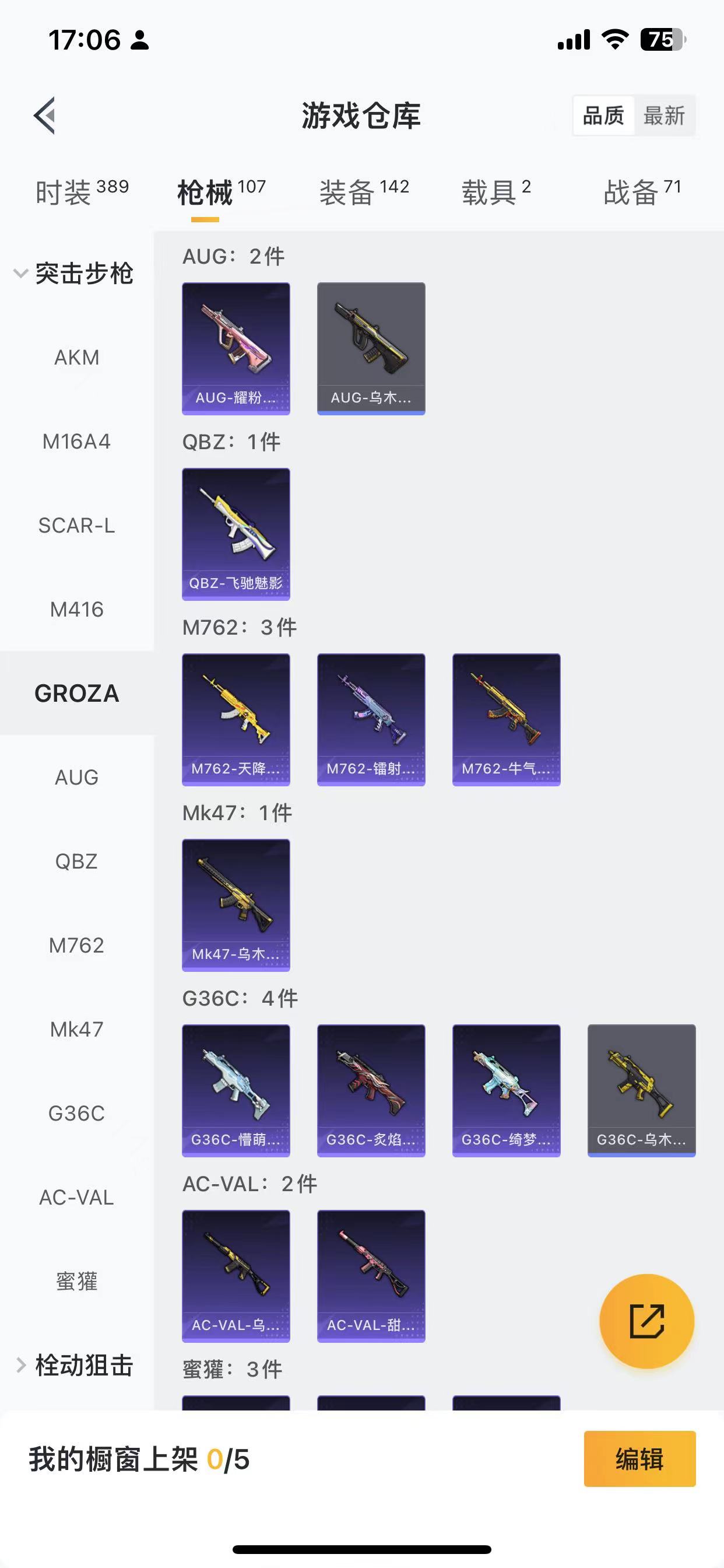Sort by 最新 (newest)

664,116
